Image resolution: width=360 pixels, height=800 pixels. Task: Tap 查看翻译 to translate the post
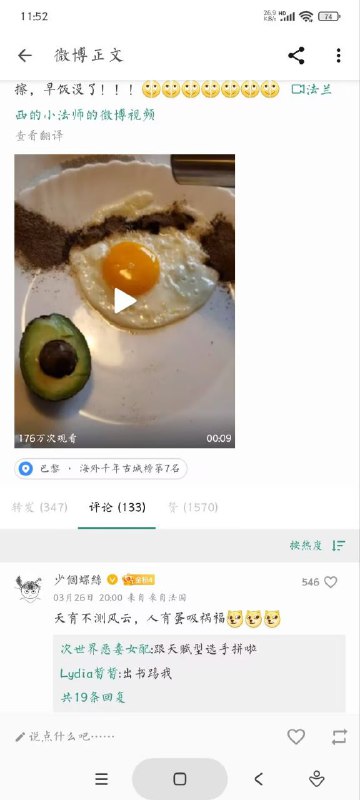[x=39, y=136]
